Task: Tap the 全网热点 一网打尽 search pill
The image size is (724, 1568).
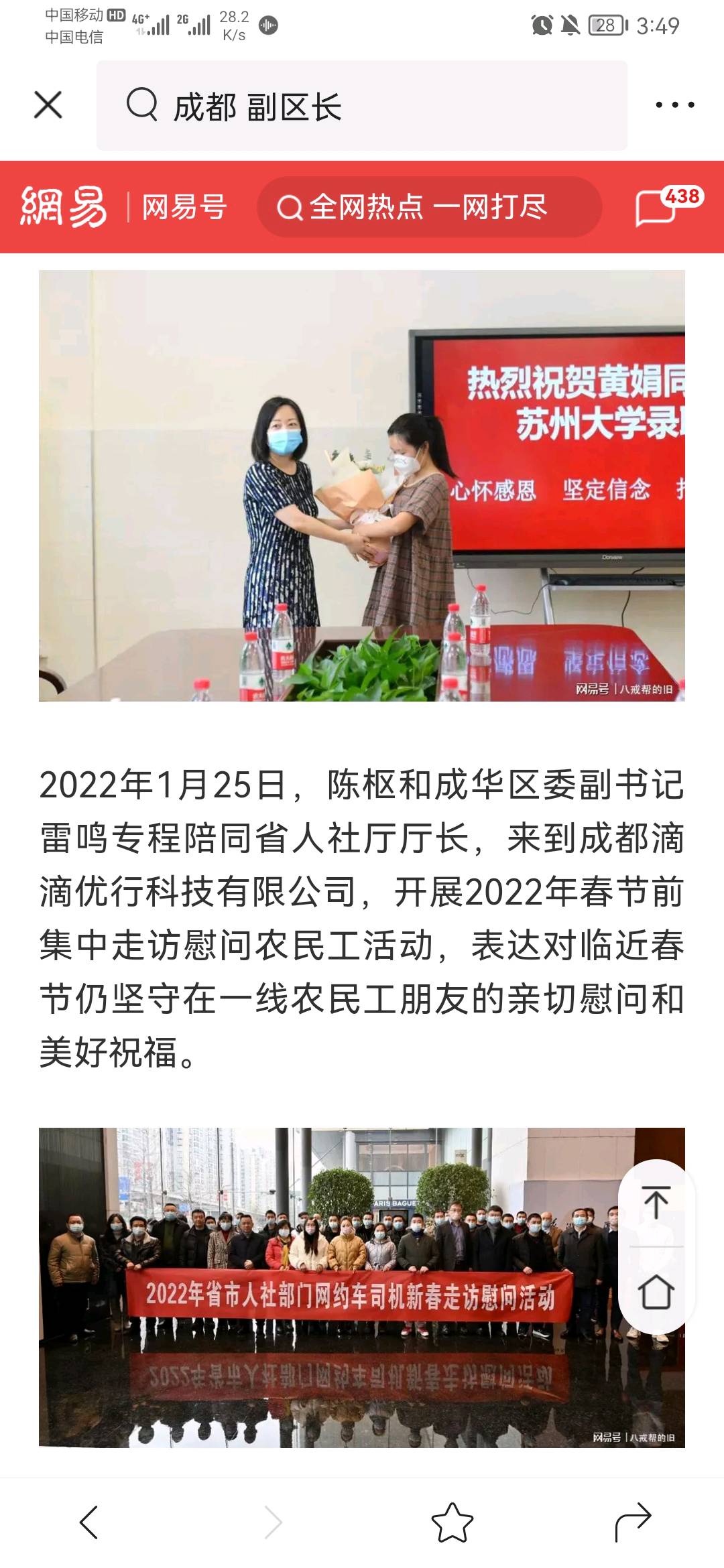Action: [429, 207]
